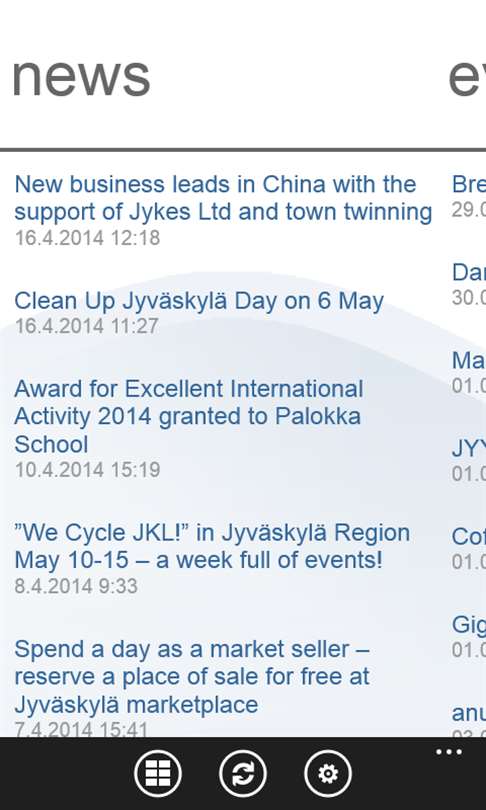The image size is (486, 810).
Task: Read 'Clean Up Jyväskylä Day on 6 May'
Action: [x=199, y=301]
